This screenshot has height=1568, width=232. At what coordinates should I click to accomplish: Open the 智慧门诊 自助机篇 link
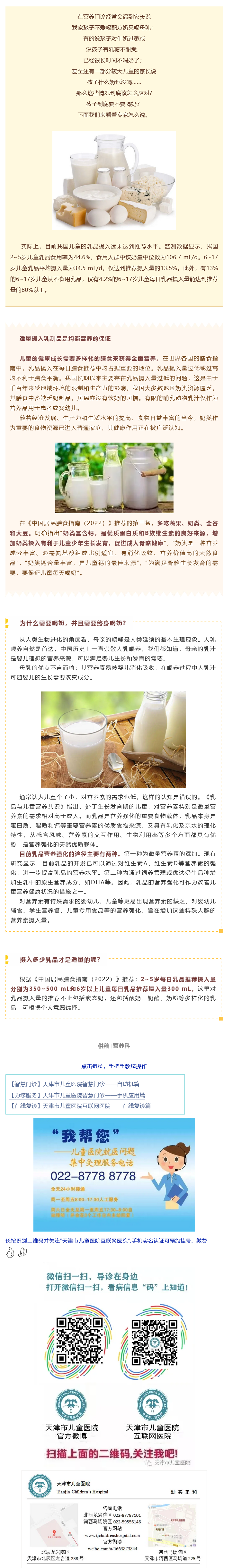[x=75, y=1084]
